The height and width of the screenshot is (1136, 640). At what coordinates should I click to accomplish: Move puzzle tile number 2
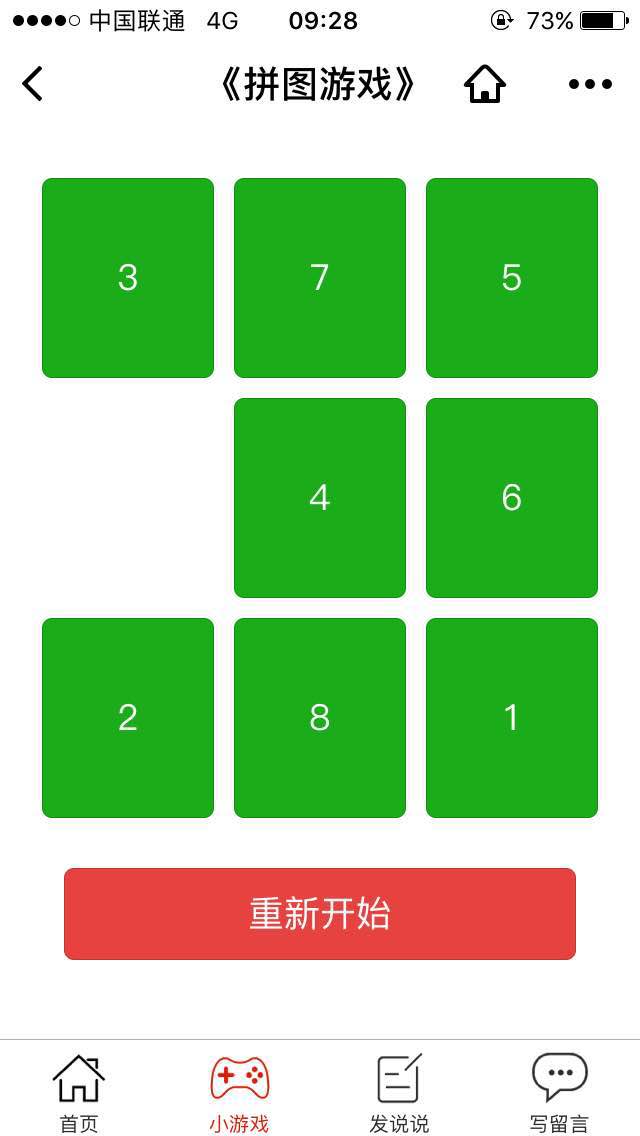[128, 718]
